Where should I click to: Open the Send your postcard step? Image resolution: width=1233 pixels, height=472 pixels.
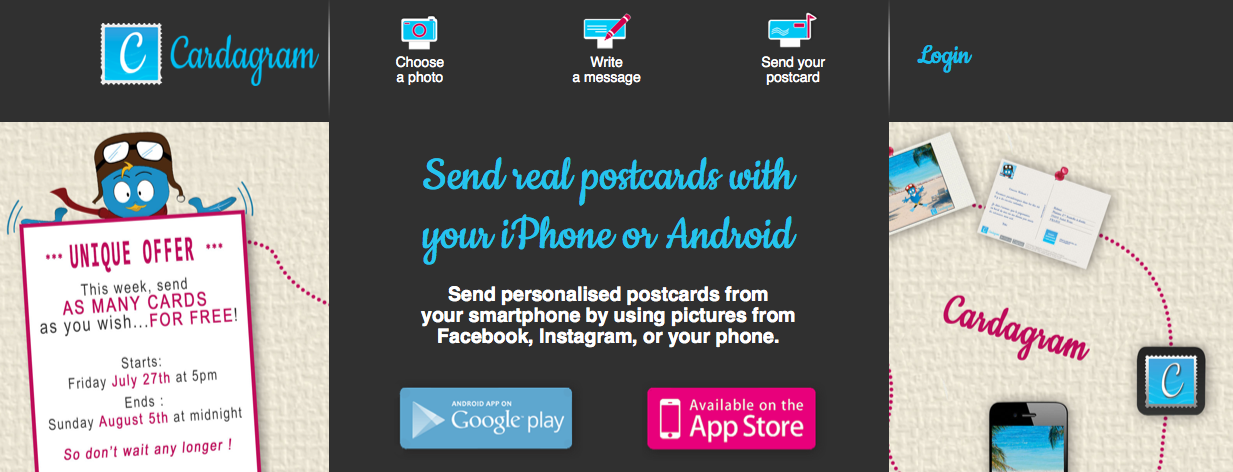pyautogui.click(x=792, y=50)
